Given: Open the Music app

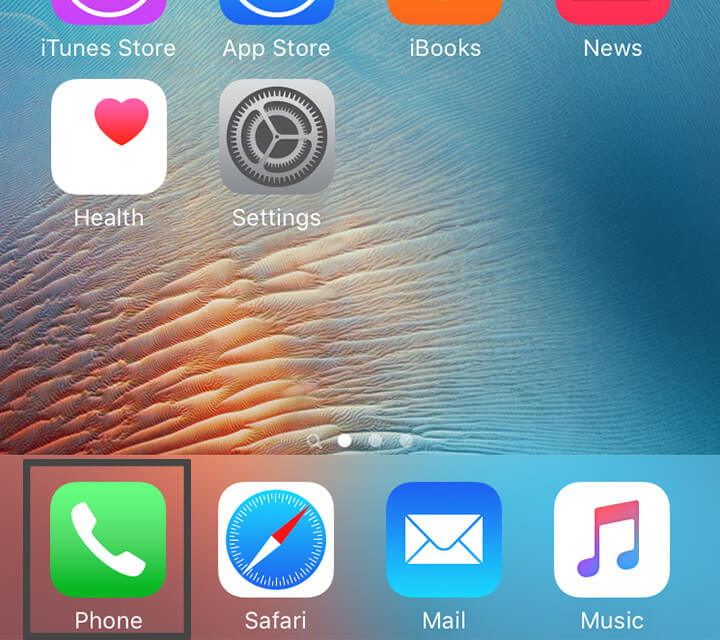Looking at the screenshot, I should click(x=612, y=540).
